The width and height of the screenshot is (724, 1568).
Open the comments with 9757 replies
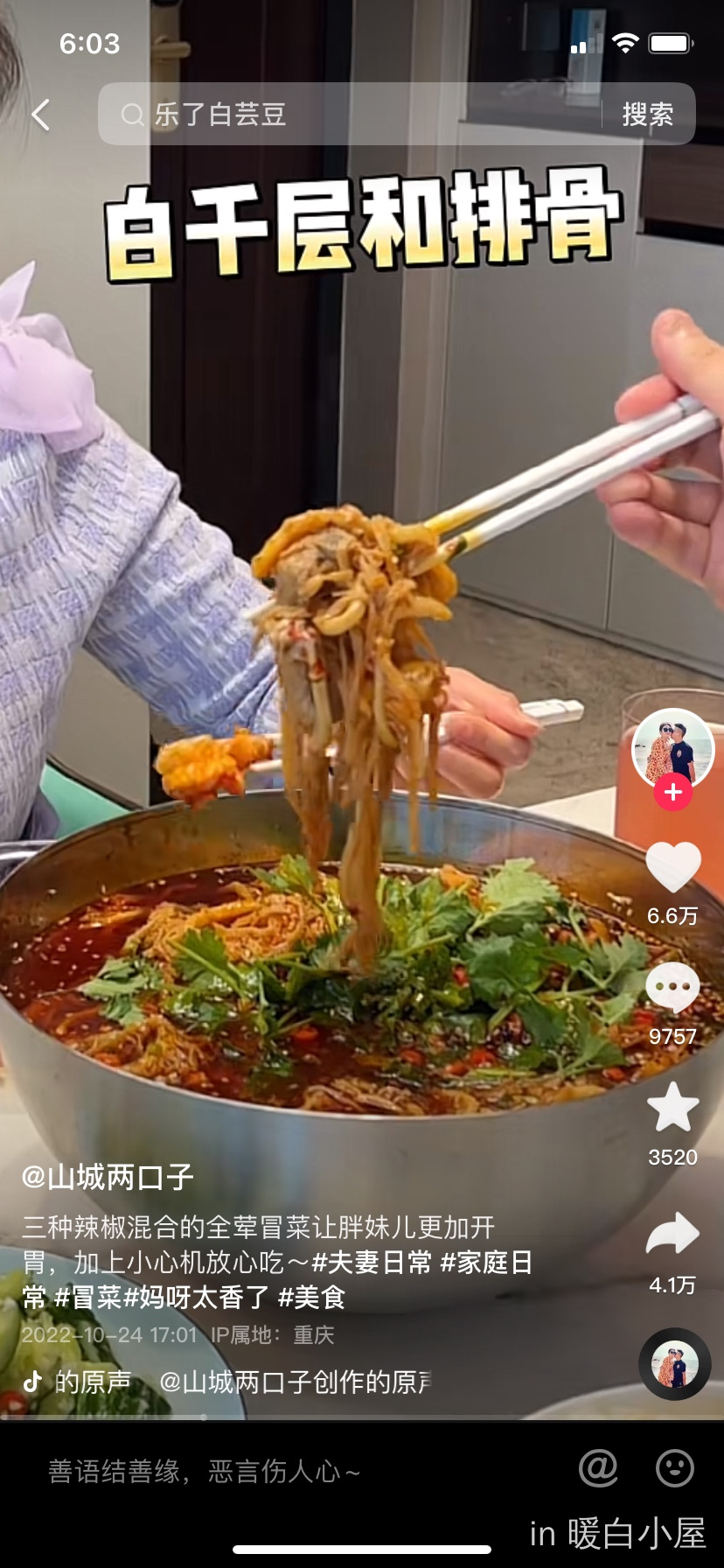672,989
